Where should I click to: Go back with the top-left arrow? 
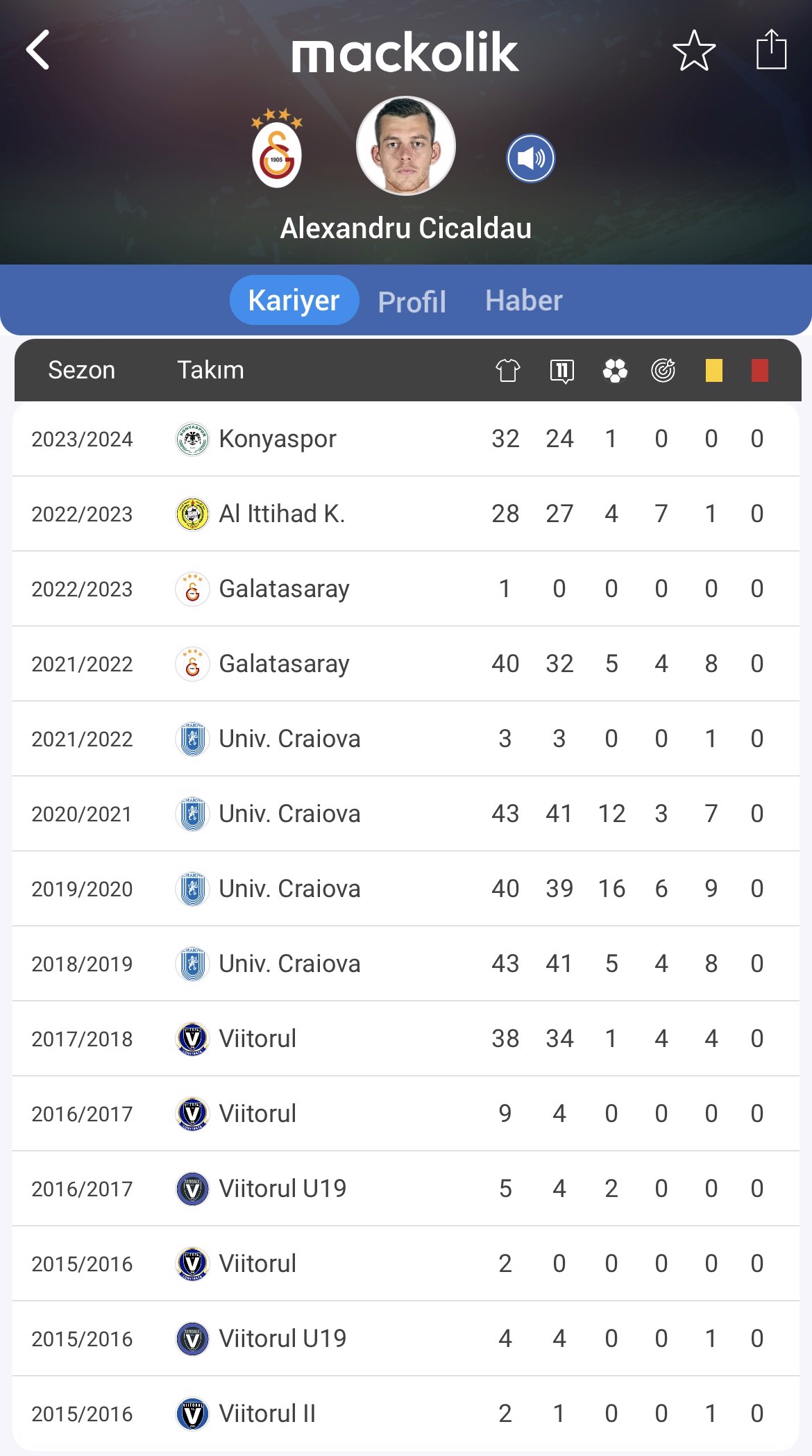click(x=37, y=50)
